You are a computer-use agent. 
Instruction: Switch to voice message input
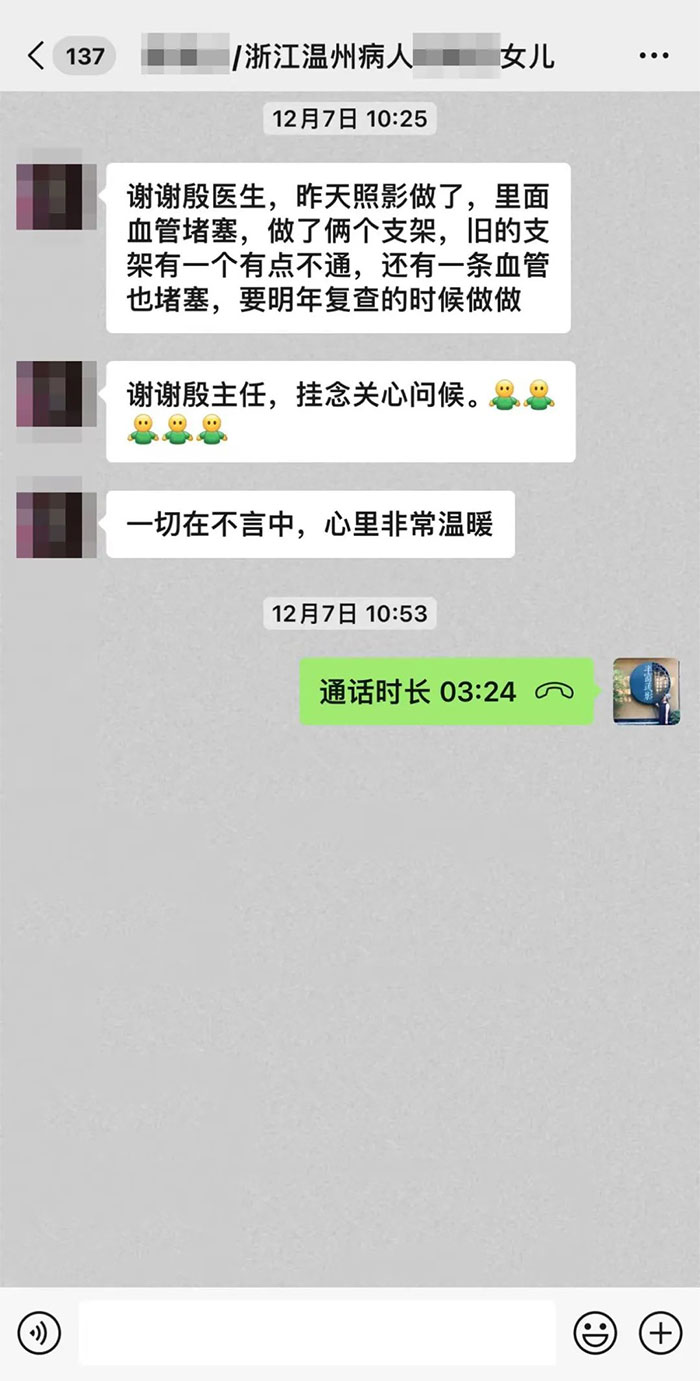[x=39, y=1332]
